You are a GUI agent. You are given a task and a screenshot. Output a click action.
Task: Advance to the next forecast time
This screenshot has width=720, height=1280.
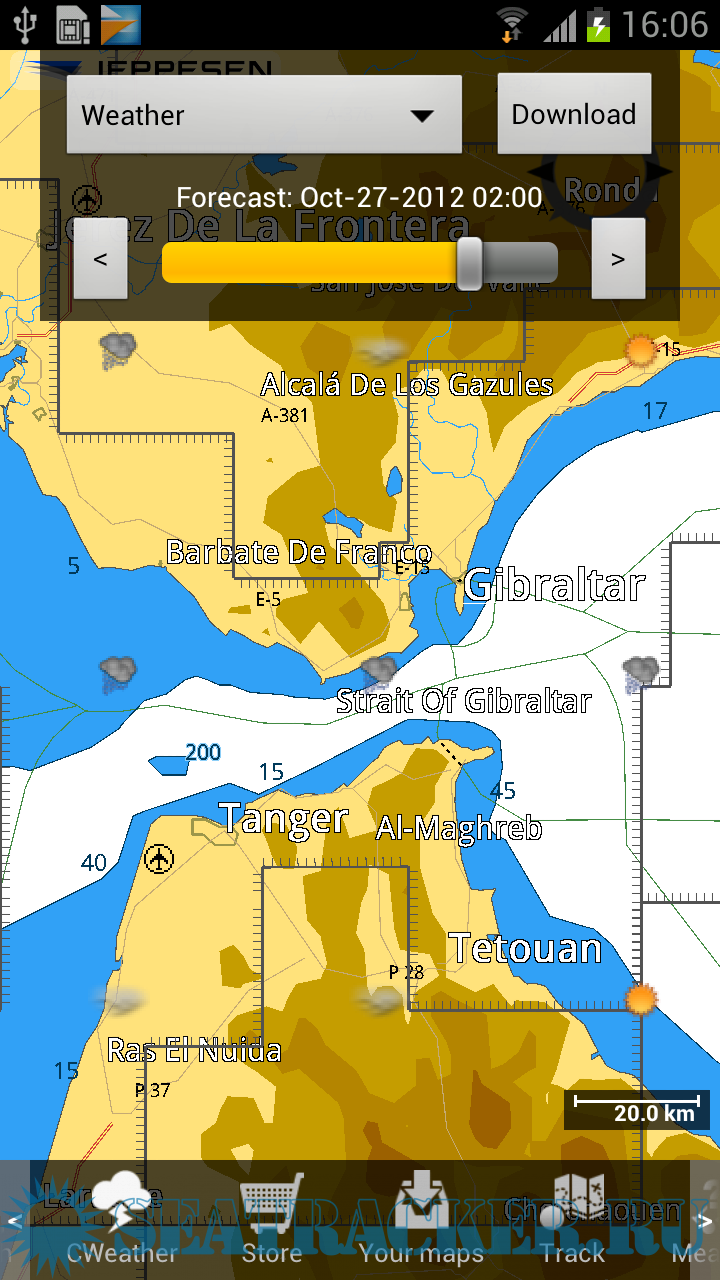(618, 259)
